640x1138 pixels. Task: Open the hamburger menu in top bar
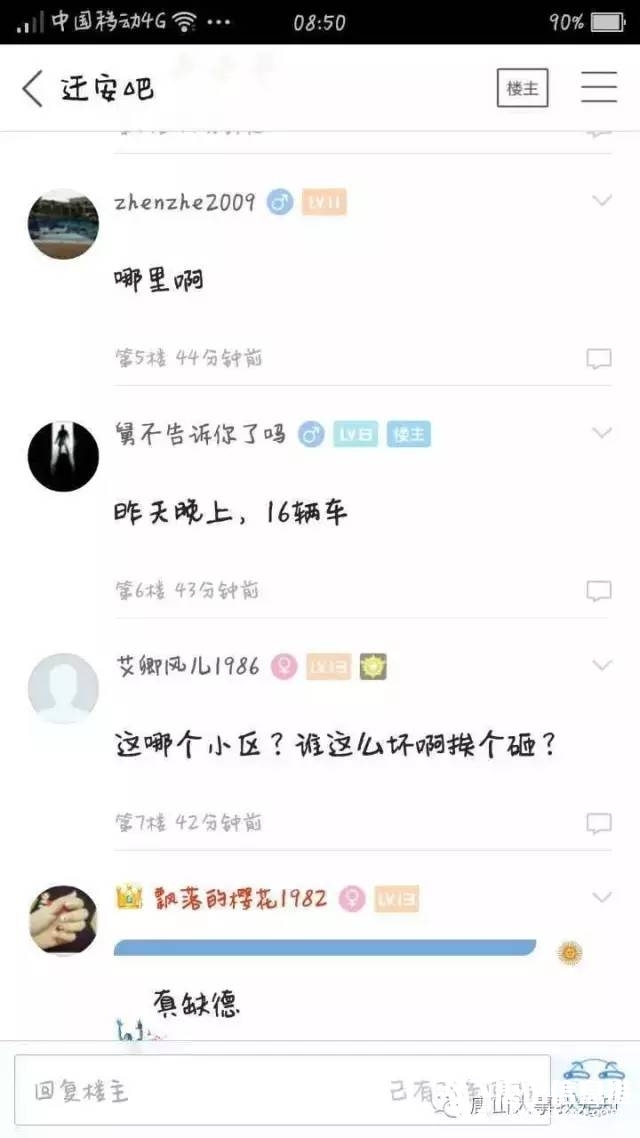(x=598, y=88)
